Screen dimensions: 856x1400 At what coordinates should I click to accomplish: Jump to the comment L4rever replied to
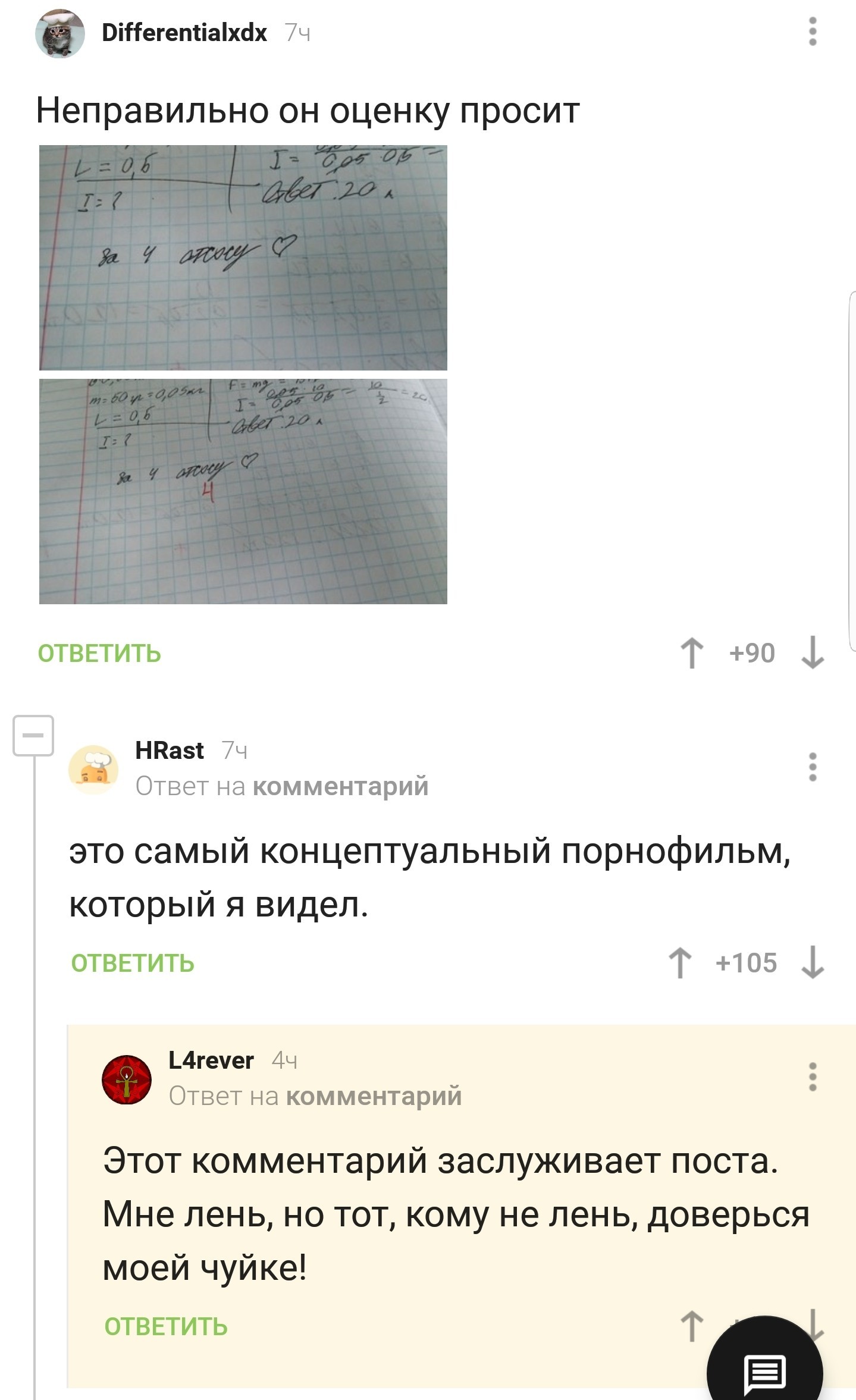point(374,1096)
